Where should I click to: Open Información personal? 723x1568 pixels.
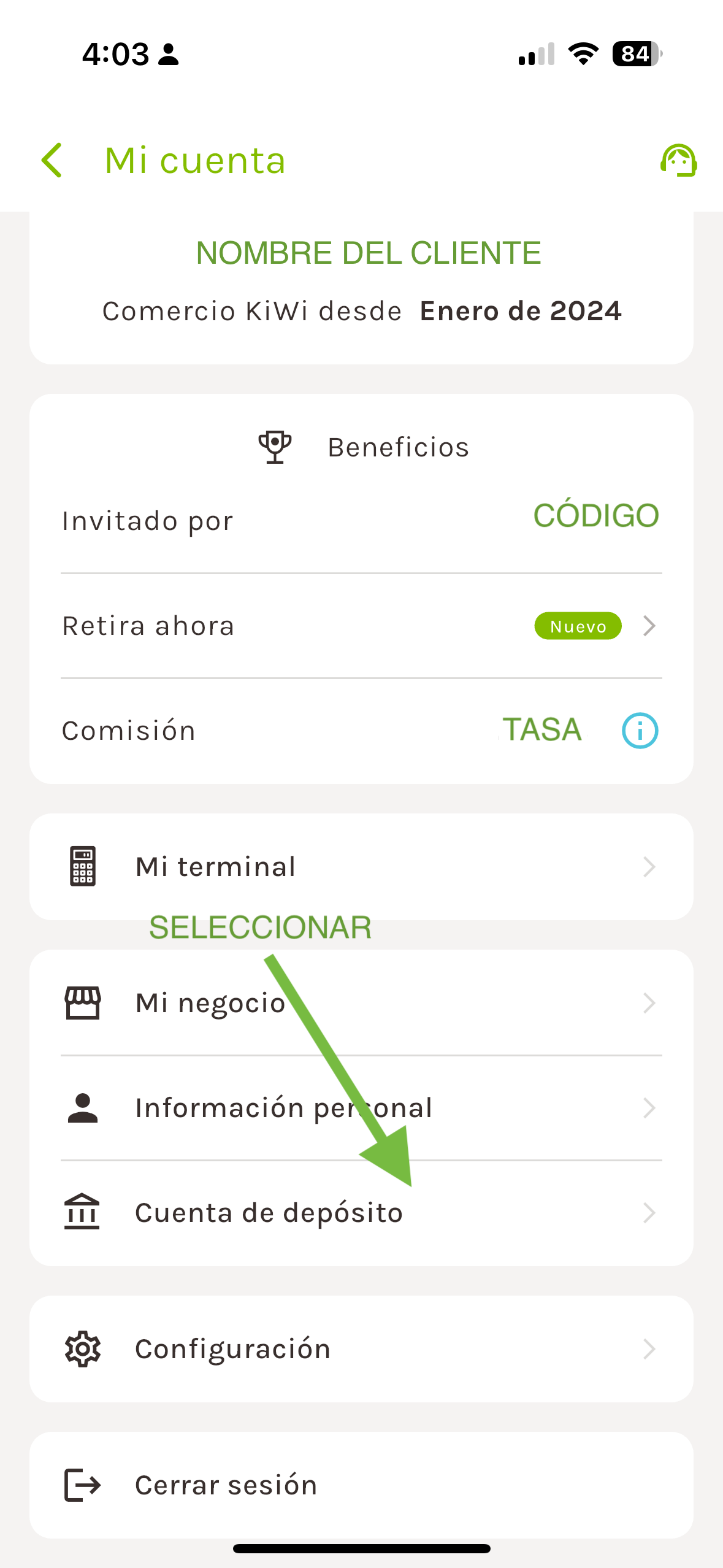tap(361, 1109)
